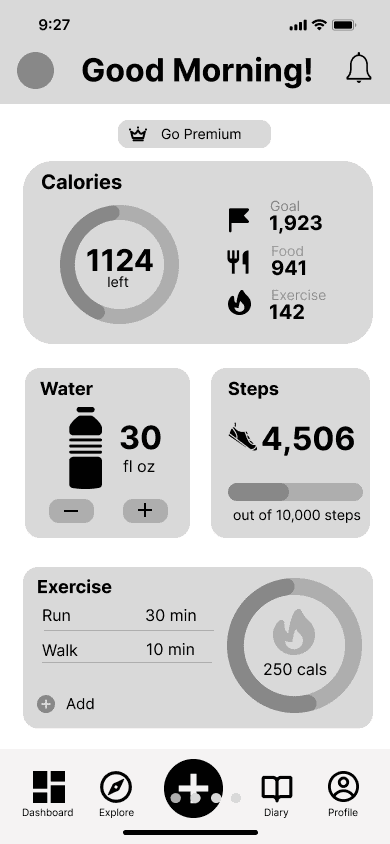Tap the profile avatar circle
This screenshot has width=390, height=844.
point(36,71)
